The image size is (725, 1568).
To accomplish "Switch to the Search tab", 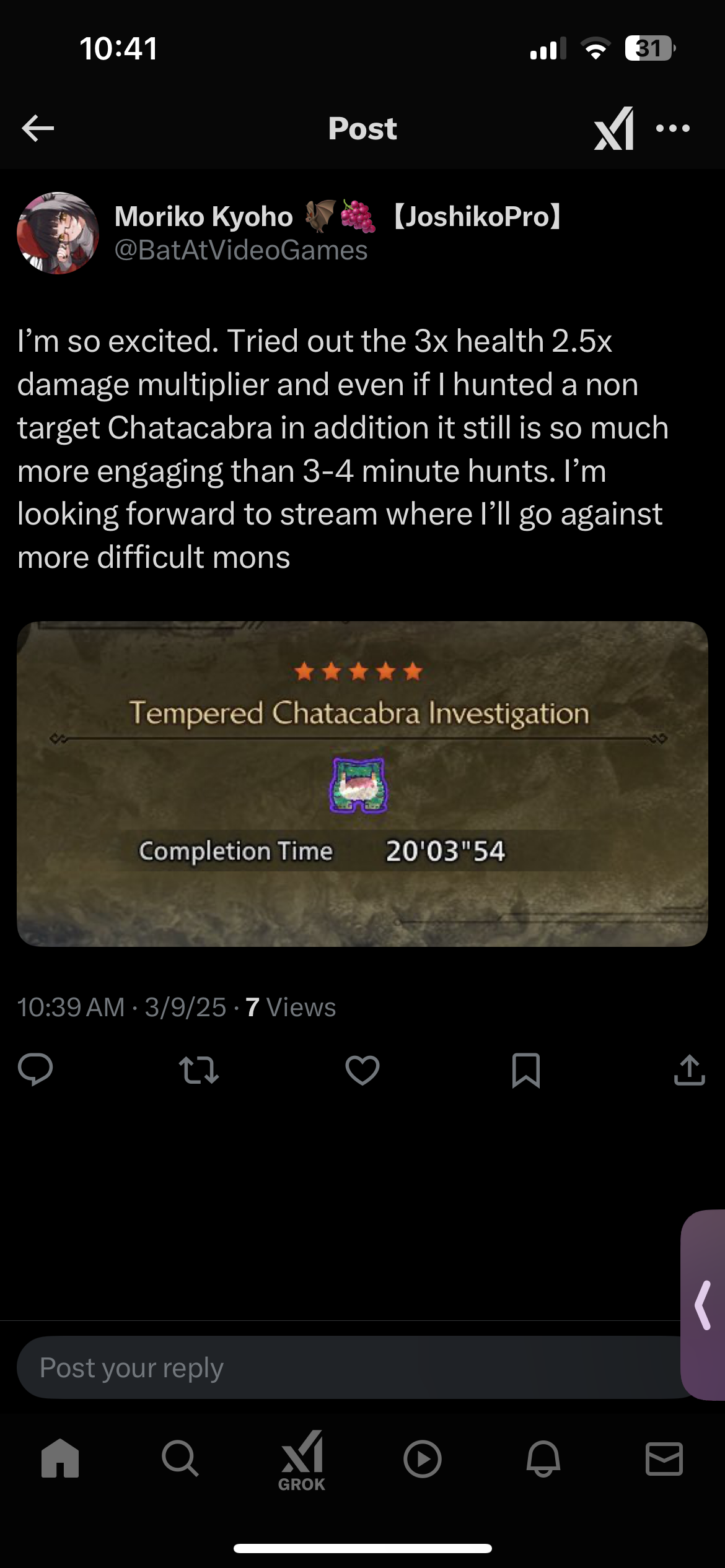I will click(180, 1459).
